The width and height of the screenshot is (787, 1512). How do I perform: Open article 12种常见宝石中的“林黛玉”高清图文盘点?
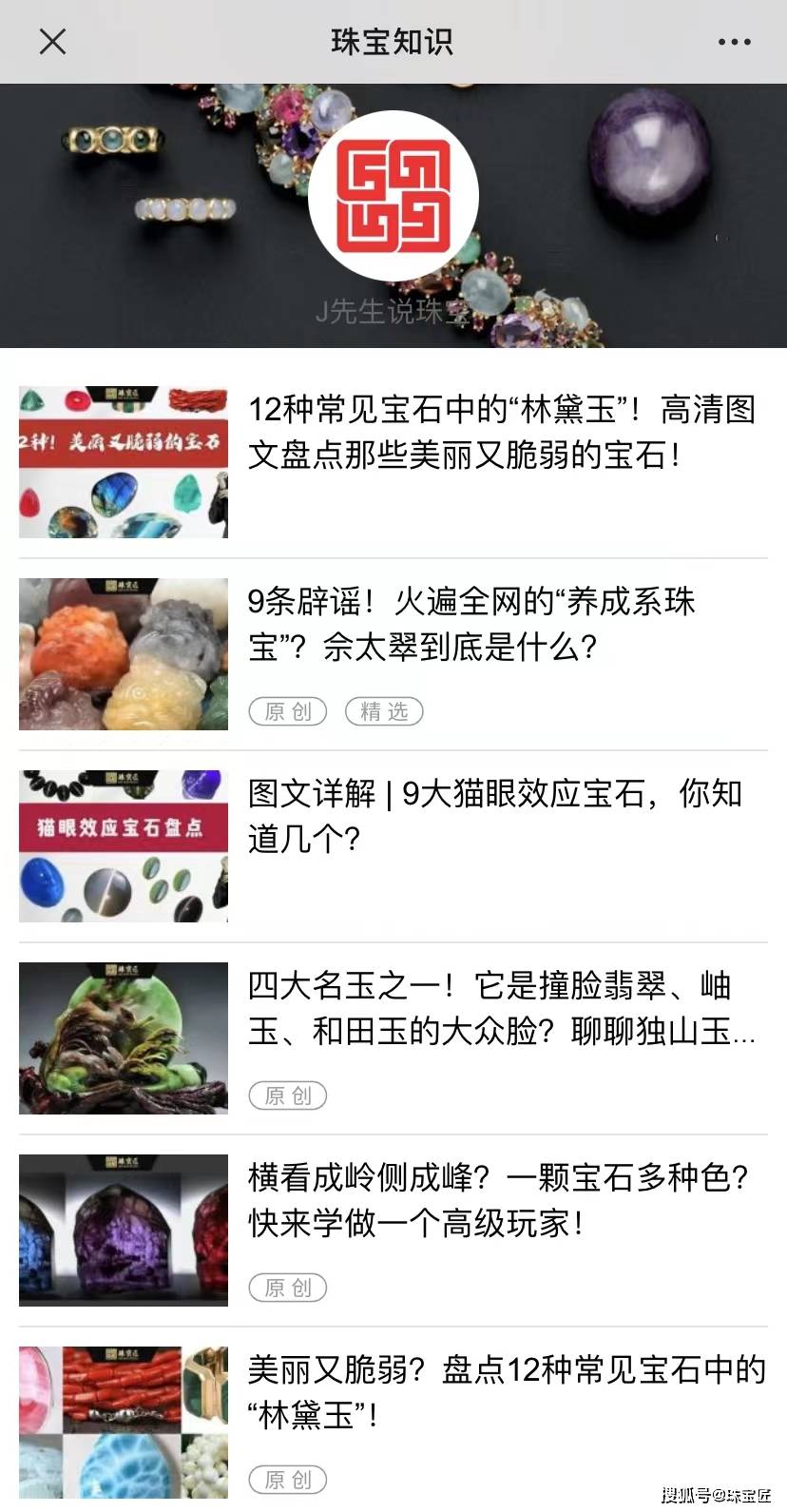501,433
